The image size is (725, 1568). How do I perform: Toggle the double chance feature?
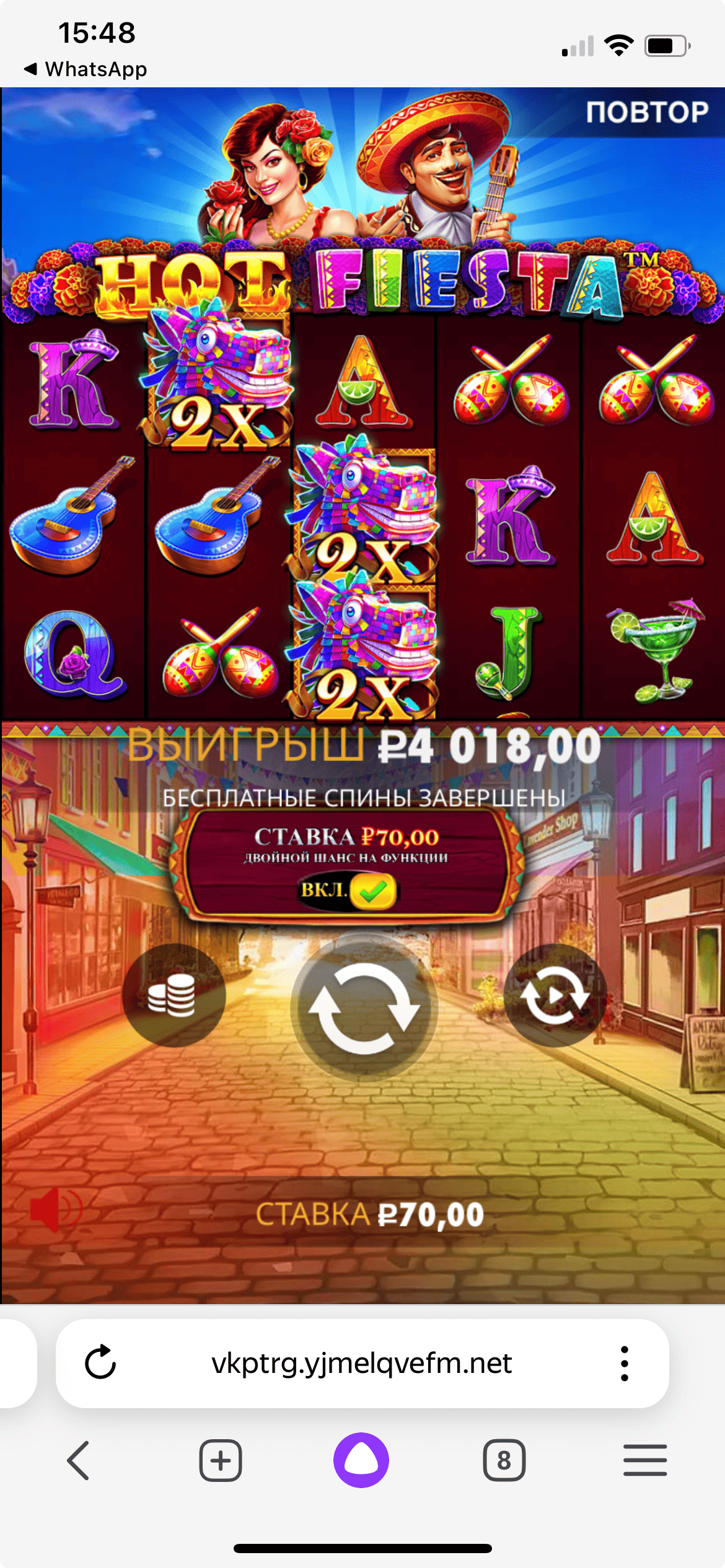coord(372,891)
